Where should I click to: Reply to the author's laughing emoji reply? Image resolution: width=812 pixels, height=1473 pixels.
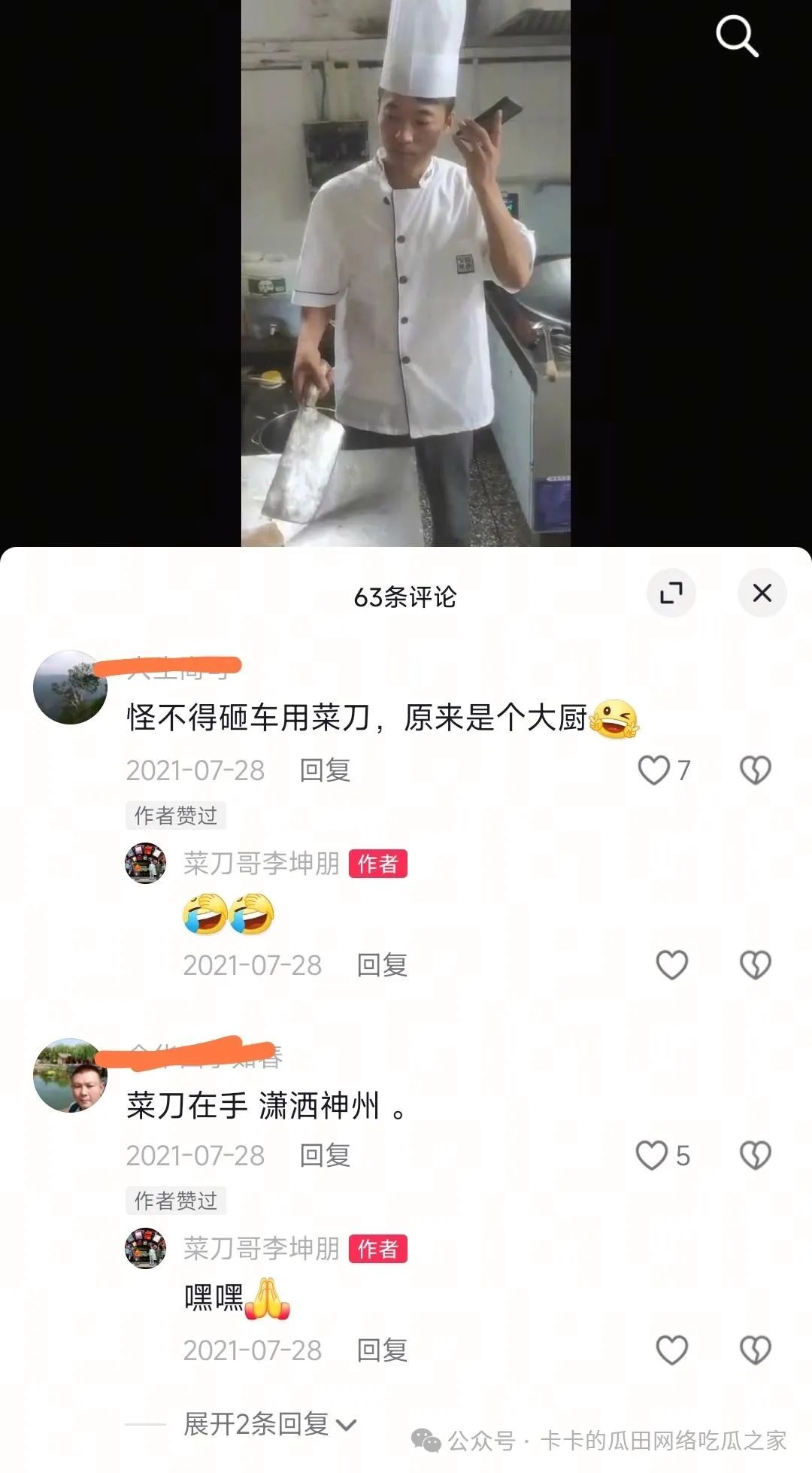click(382, 965)
